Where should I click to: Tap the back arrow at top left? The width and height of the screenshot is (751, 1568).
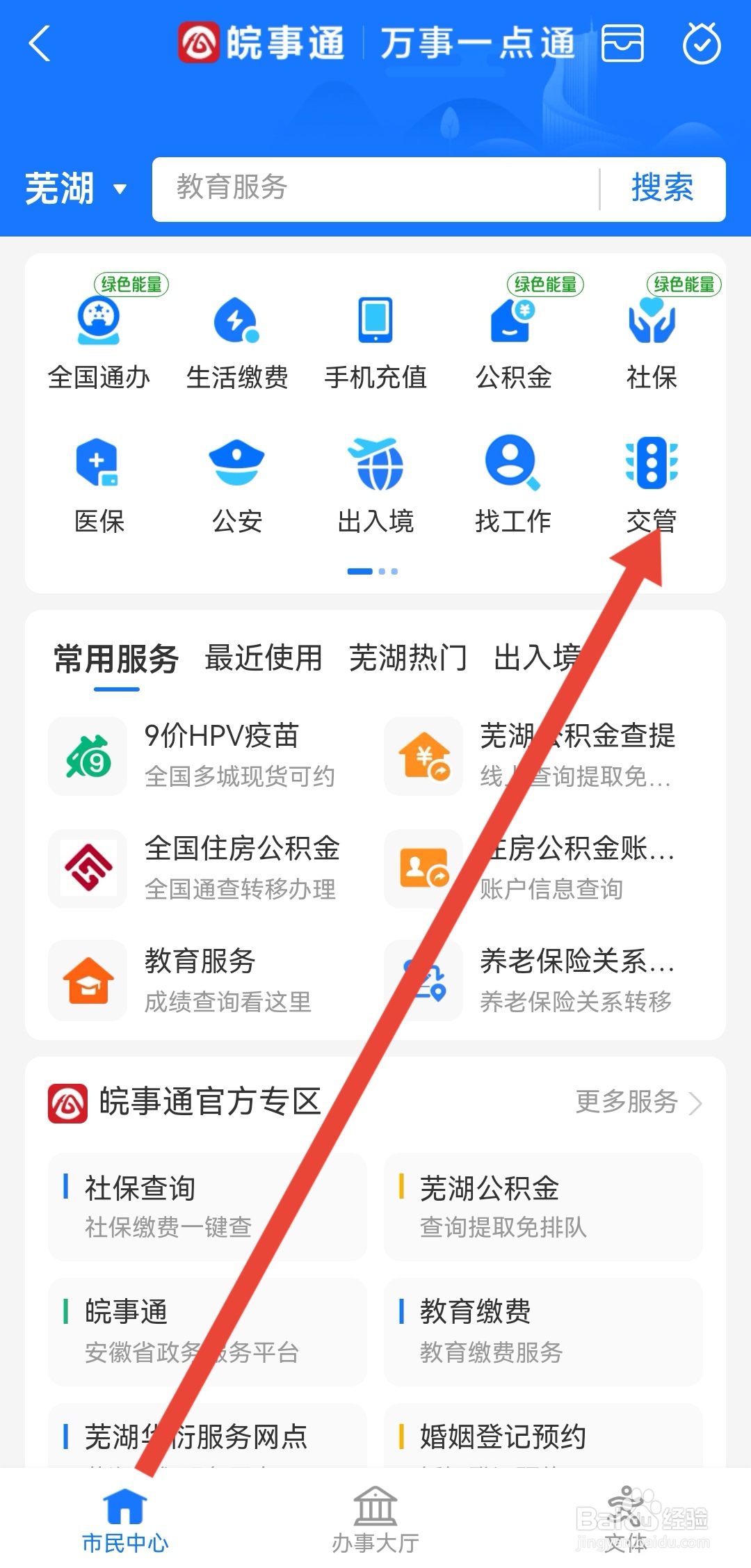[x=40, y=44]
